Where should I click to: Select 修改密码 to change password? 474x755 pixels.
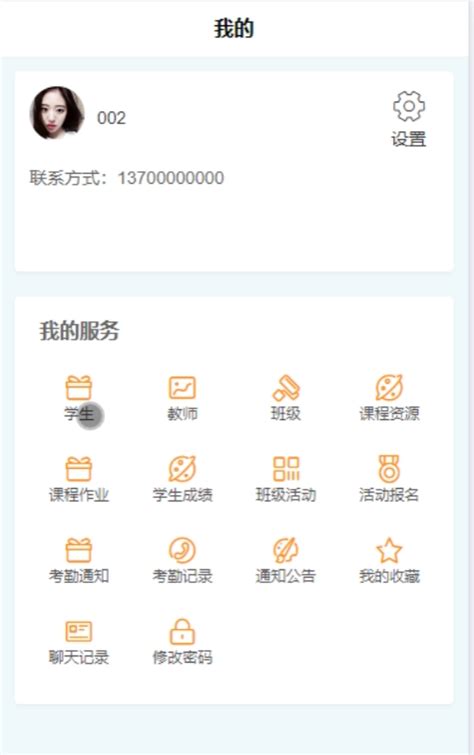182,642
